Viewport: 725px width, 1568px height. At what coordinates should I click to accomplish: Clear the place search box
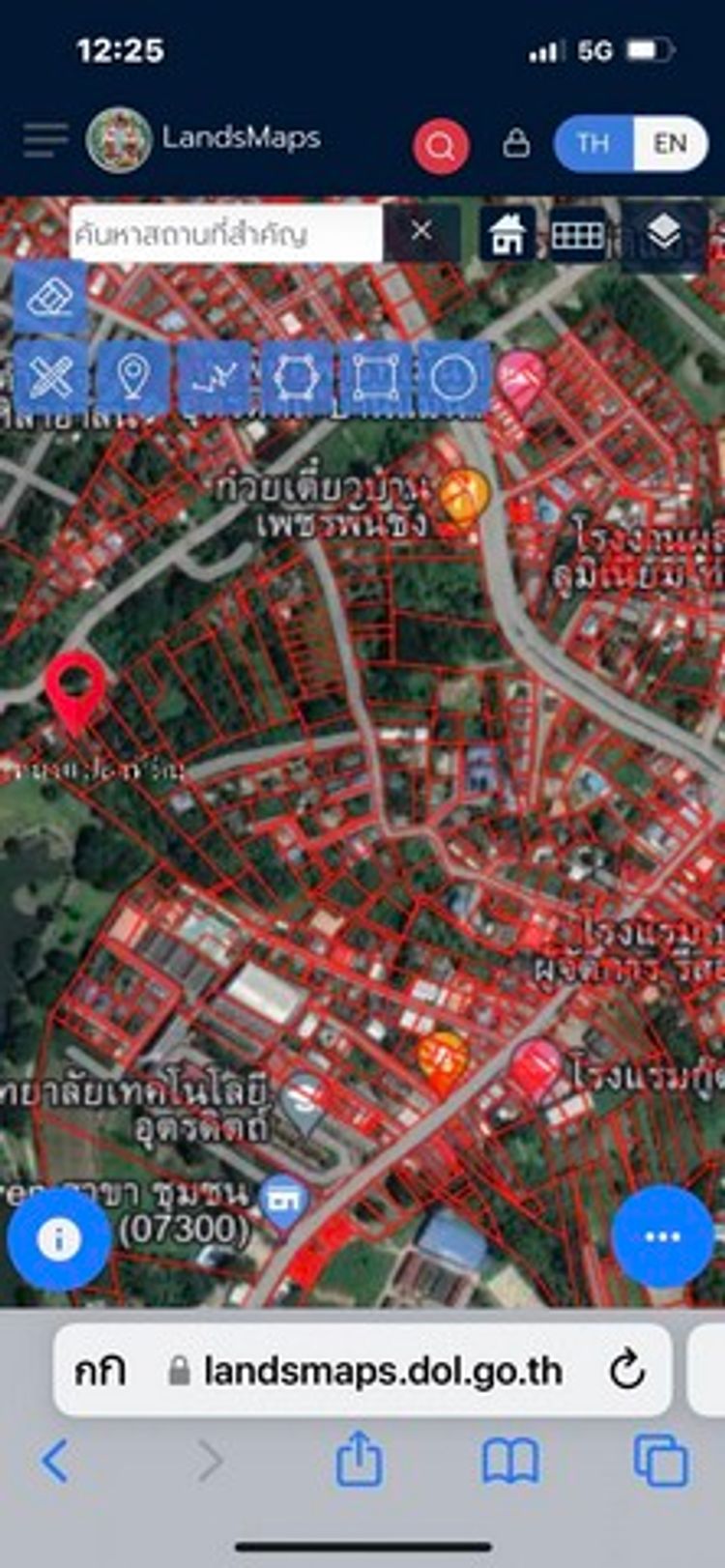point(421,231)
